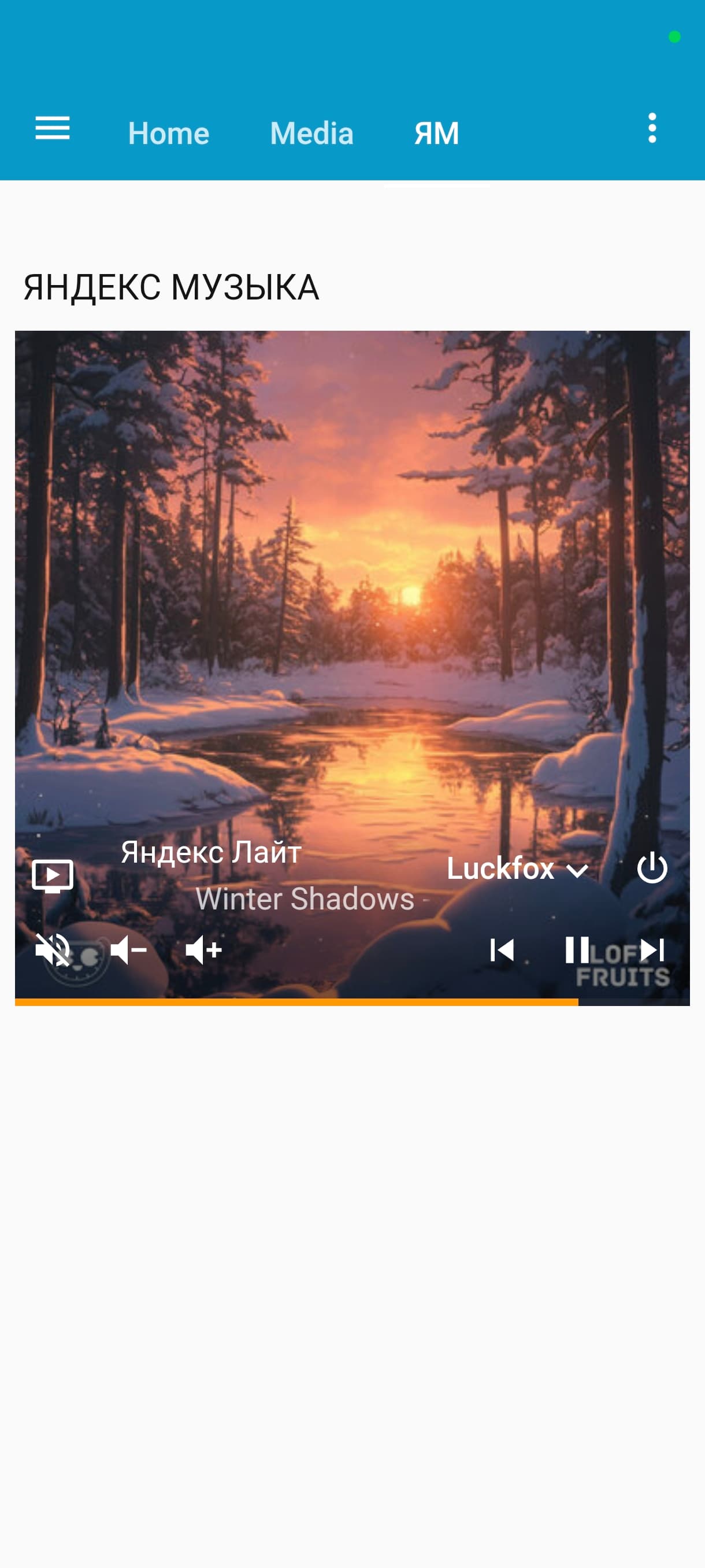Skip to the next track

tap(652, 949)
